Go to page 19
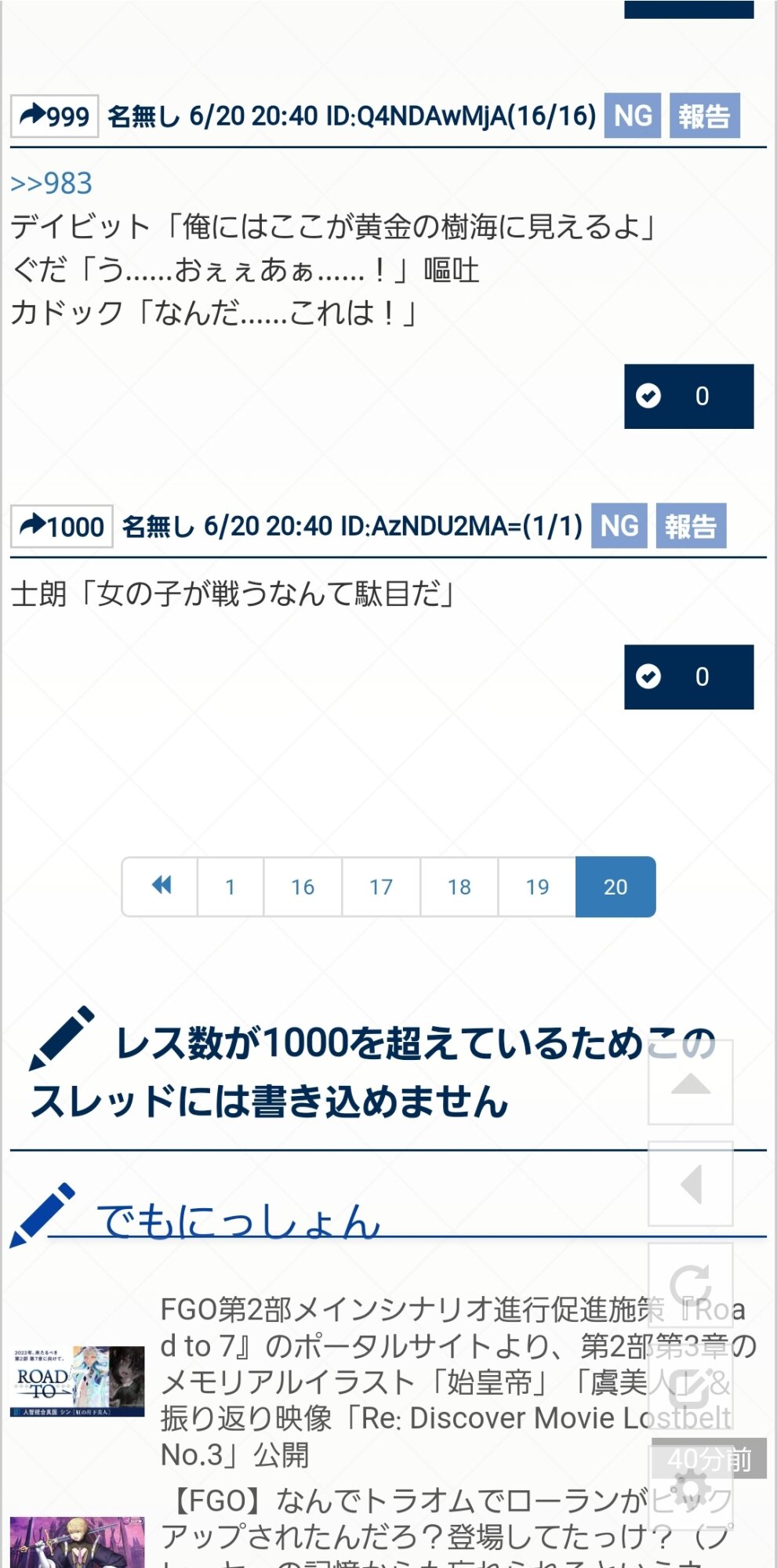The image size is (777, 1568). pyautogui.click(x=537, y=886)
